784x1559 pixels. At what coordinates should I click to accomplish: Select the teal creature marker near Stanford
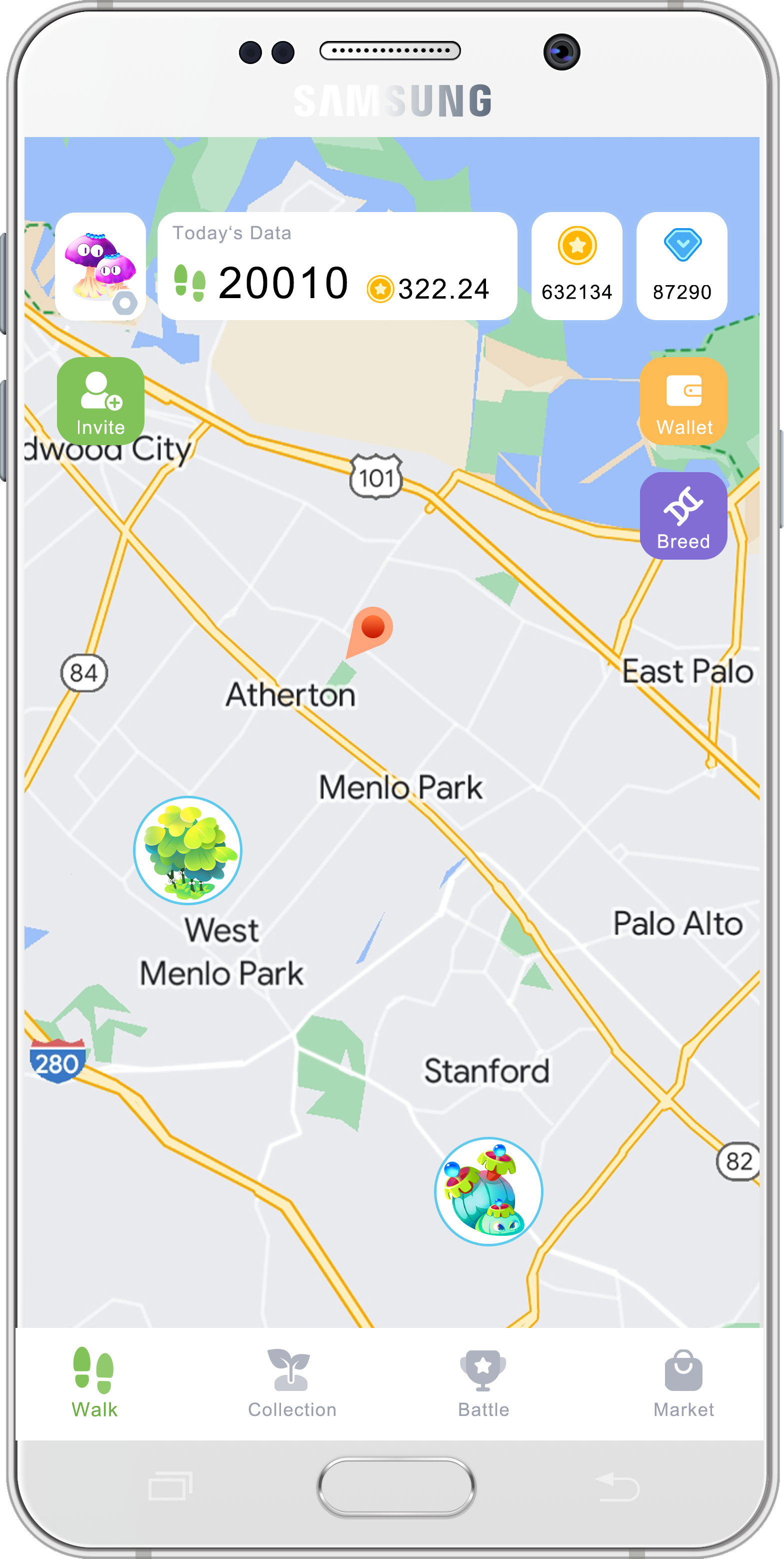(x=488, y=1191)
